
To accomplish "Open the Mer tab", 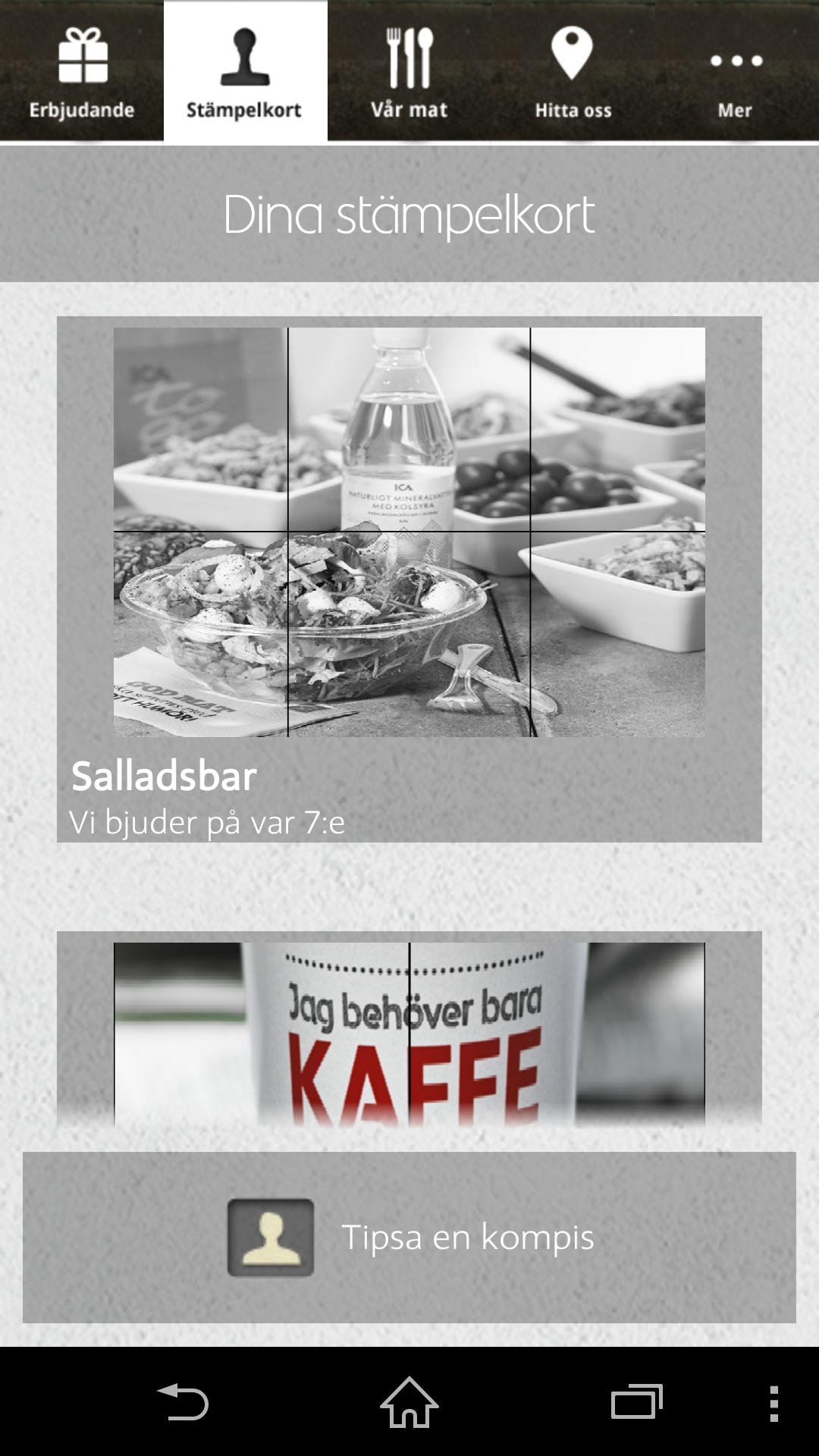I will point(736,72).
